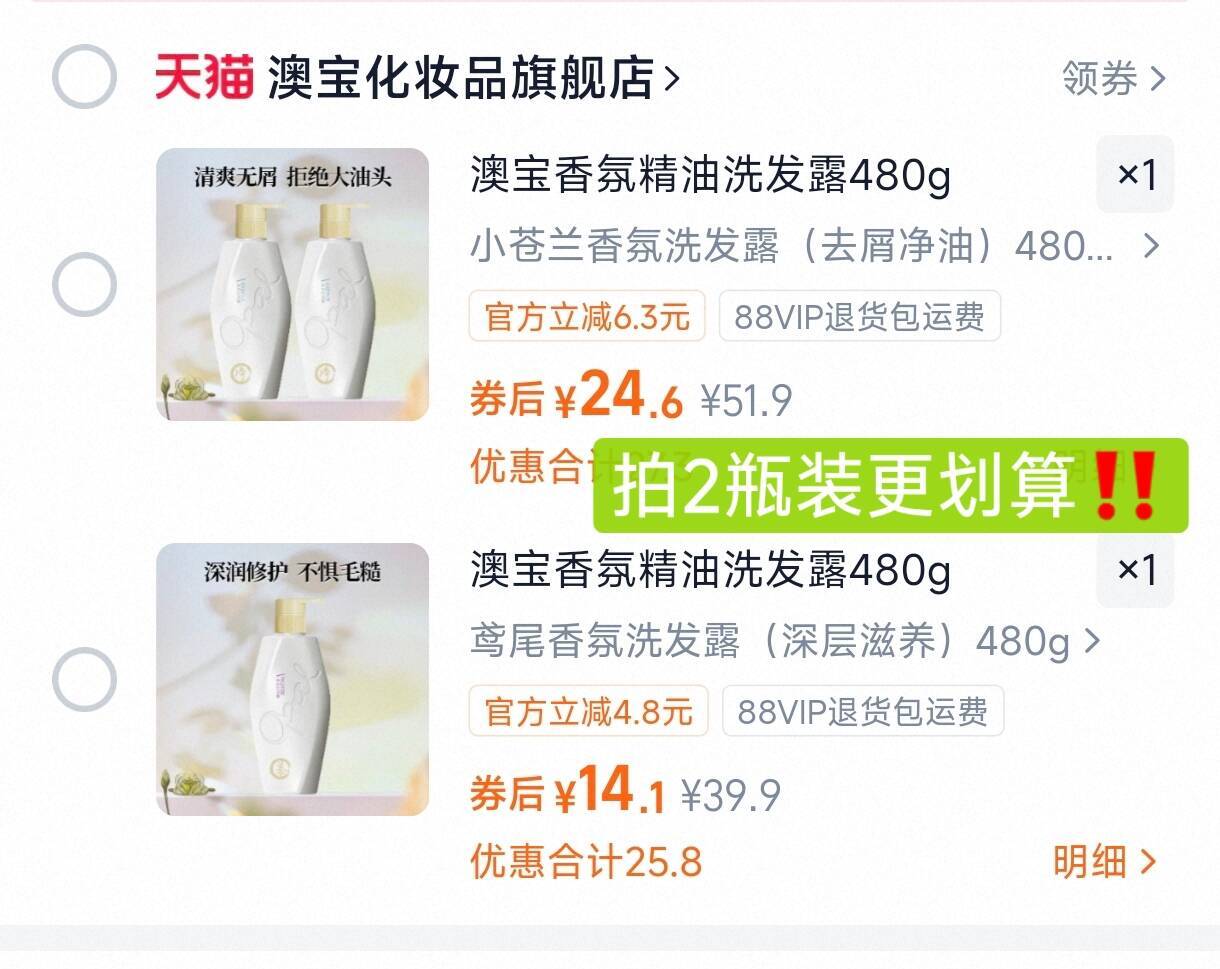View 明细 for the 优惠合计25.8 discount

[x=1104, y=861]
